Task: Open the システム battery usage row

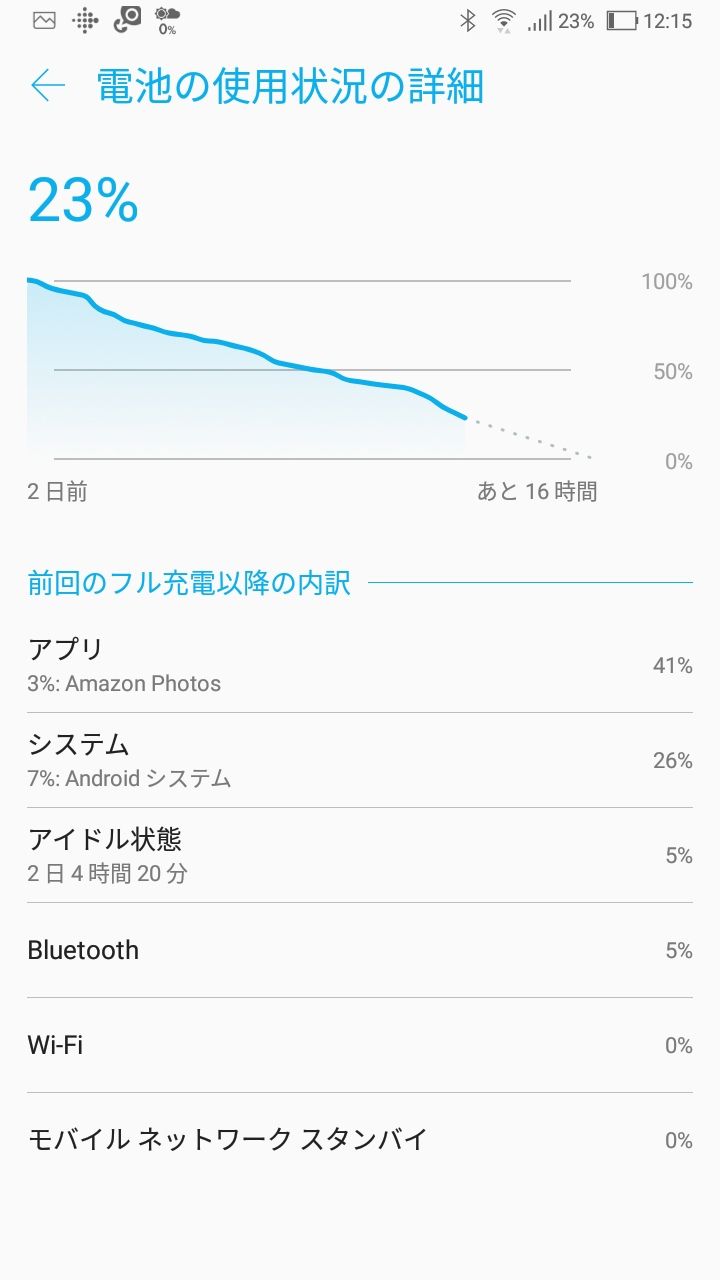Action: pyautogui.click(x=360, y=760)
